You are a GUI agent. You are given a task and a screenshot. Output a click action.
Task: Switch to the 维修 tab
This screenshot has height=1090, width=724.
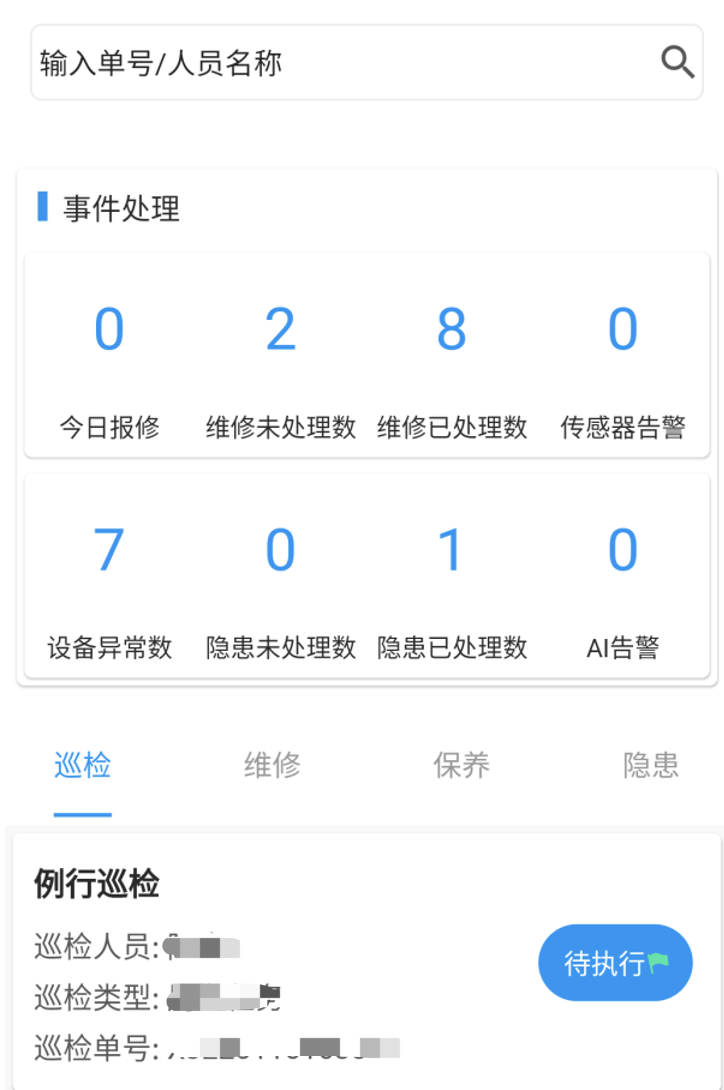click(272, 766)
